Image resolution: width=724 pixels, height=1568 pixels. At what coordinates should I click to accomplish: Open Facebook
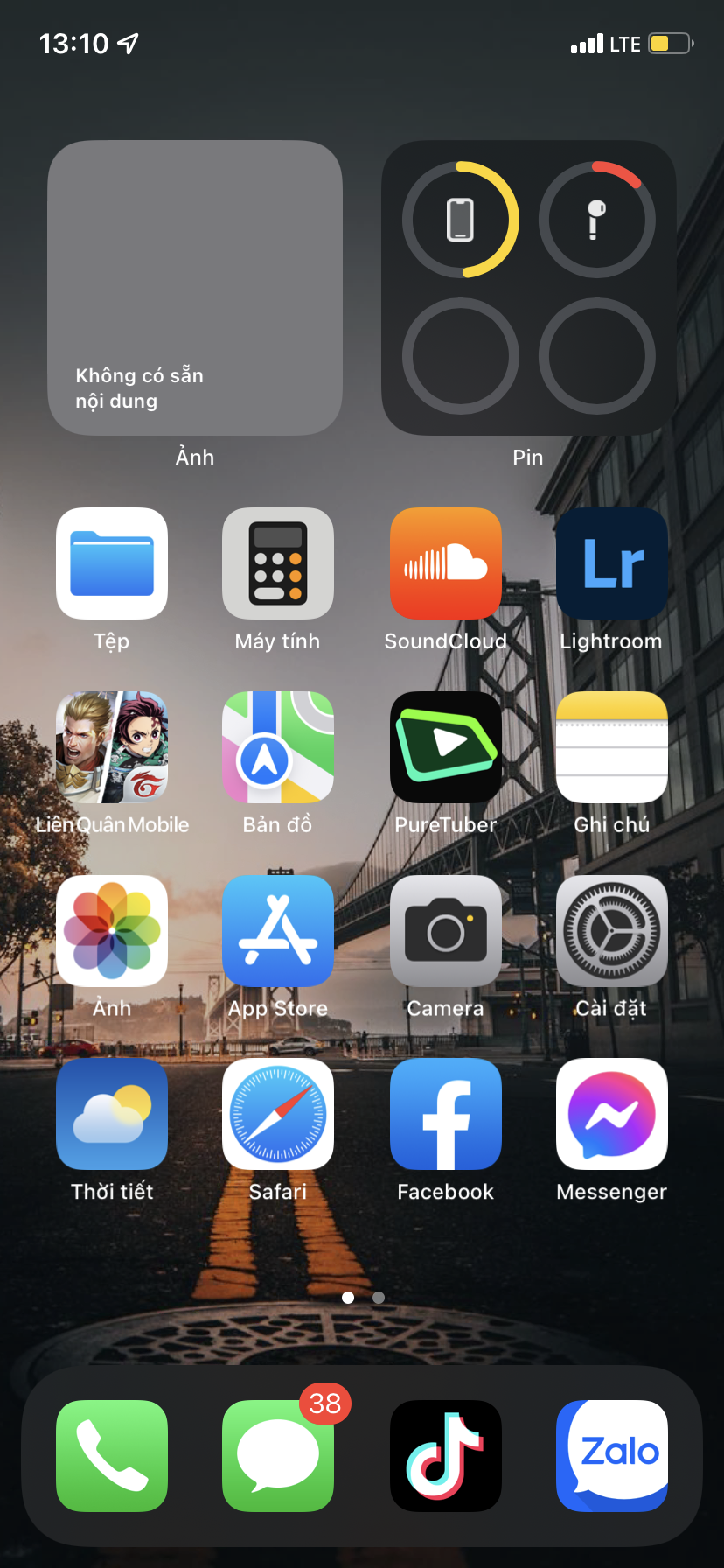pos(446,1114)
